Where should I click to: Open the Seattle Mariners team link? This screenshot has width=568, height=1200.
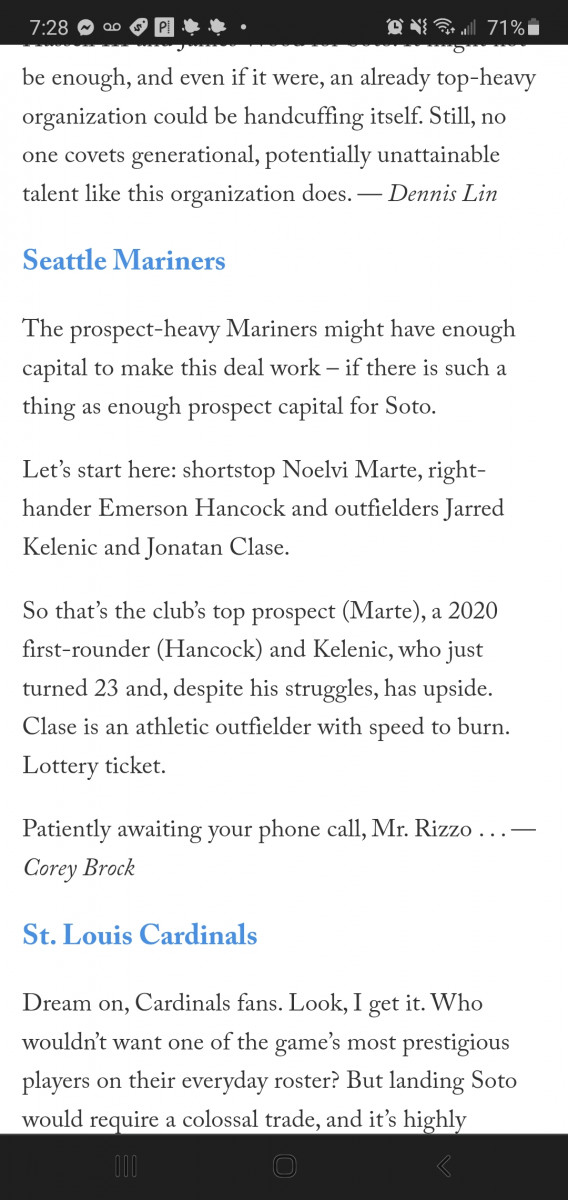tap(124, 261)
